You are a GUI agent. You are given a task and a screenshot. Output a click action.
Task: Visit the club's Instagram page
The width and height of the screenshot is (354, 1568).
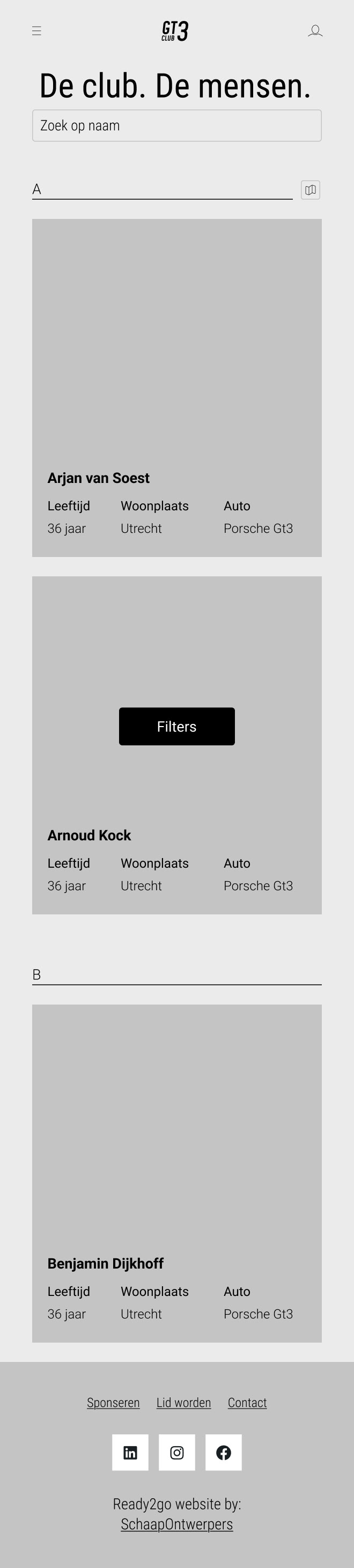click(x=177, y=1452)
